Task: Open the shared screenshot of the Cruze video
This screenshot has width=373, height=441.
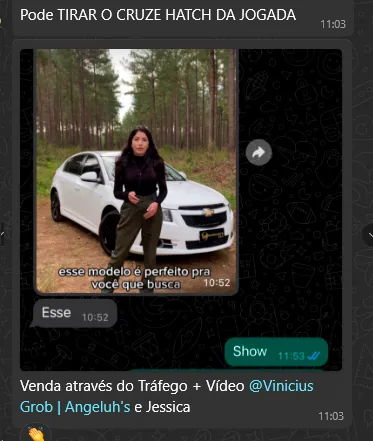Action: click(x=181, y=210)
